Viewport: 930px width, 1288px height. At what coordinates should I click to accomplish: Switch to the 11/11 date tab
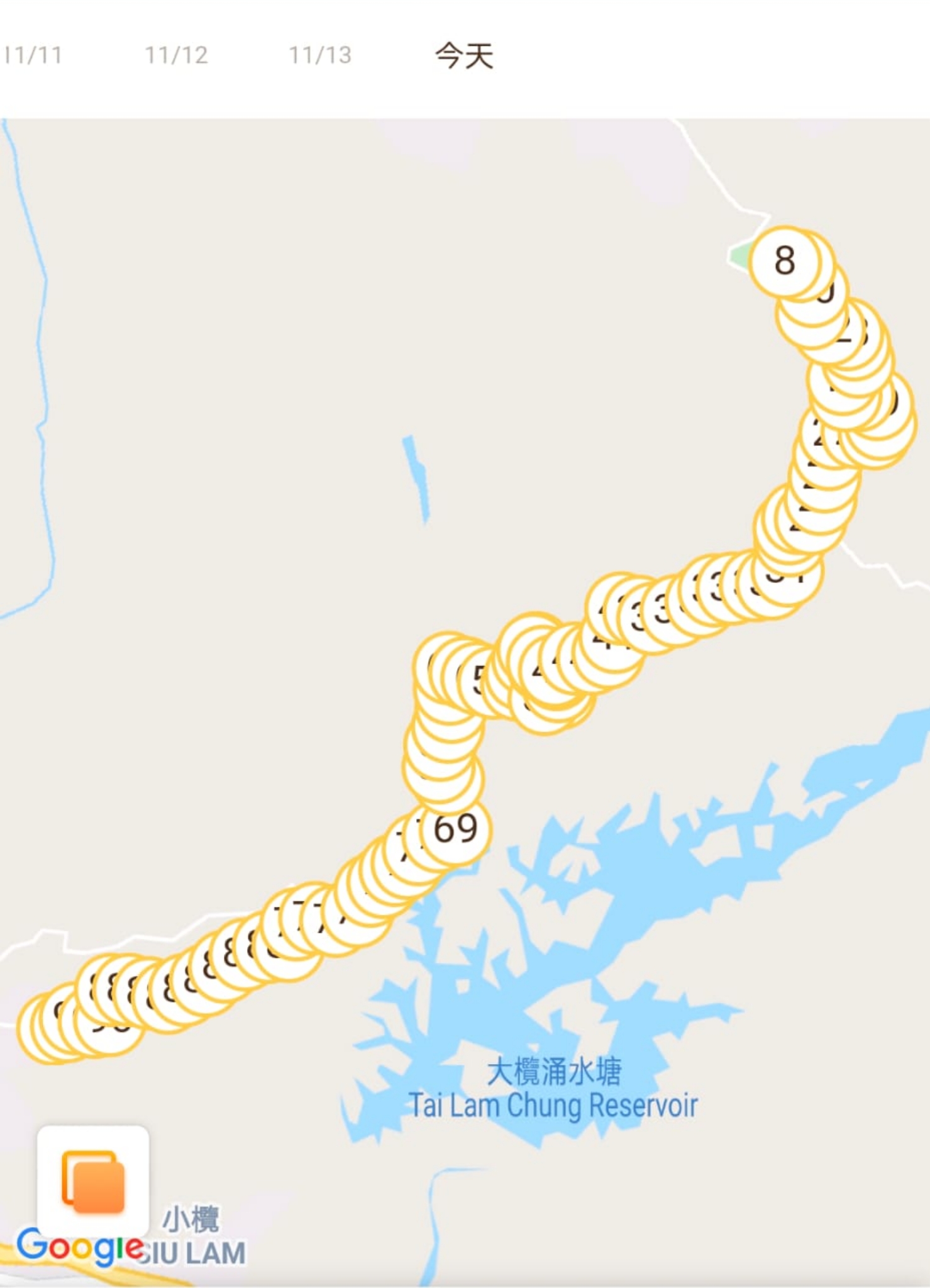pyautogui.click(x=33, y=55)
